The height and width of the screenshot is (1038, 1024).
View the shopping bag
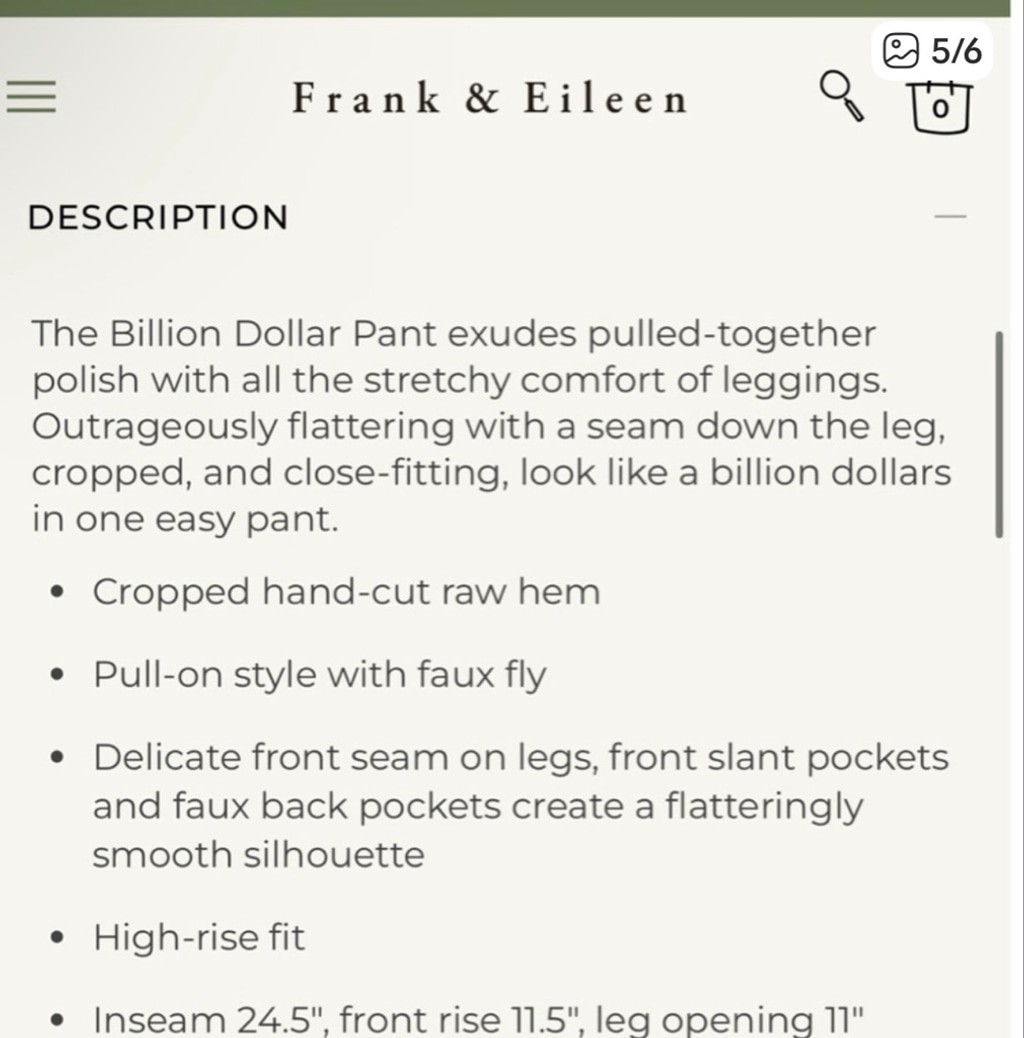[x=940, y=107]
